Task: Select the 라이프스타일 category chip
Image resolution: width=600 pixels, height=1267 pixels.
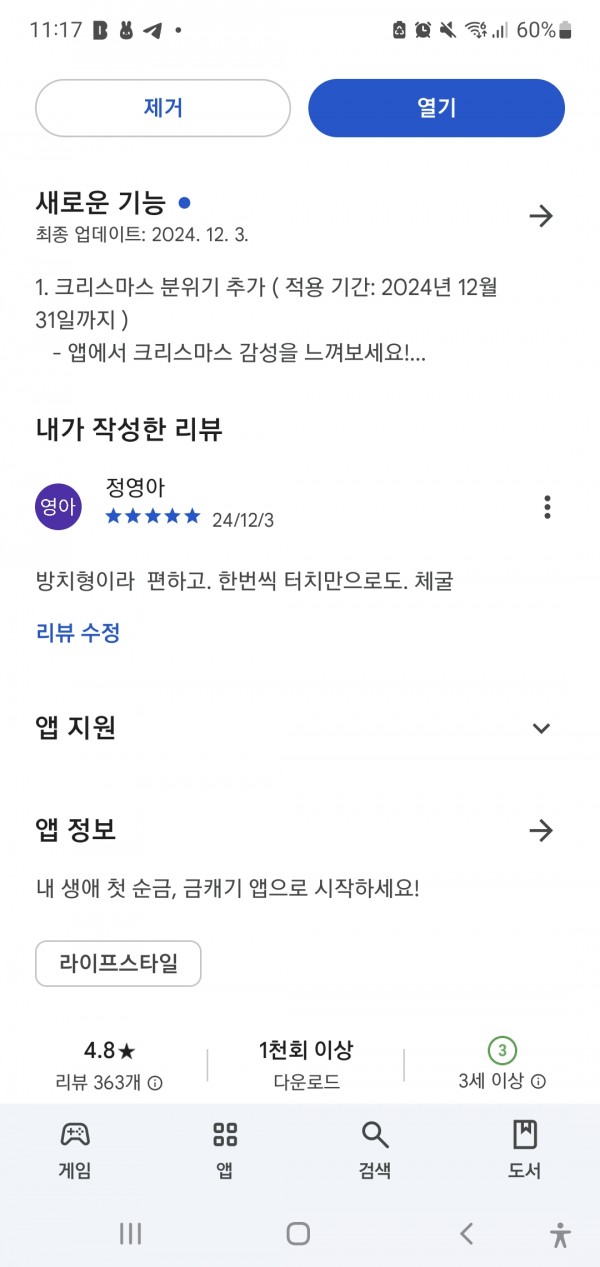Action: (x=118, y=964)
